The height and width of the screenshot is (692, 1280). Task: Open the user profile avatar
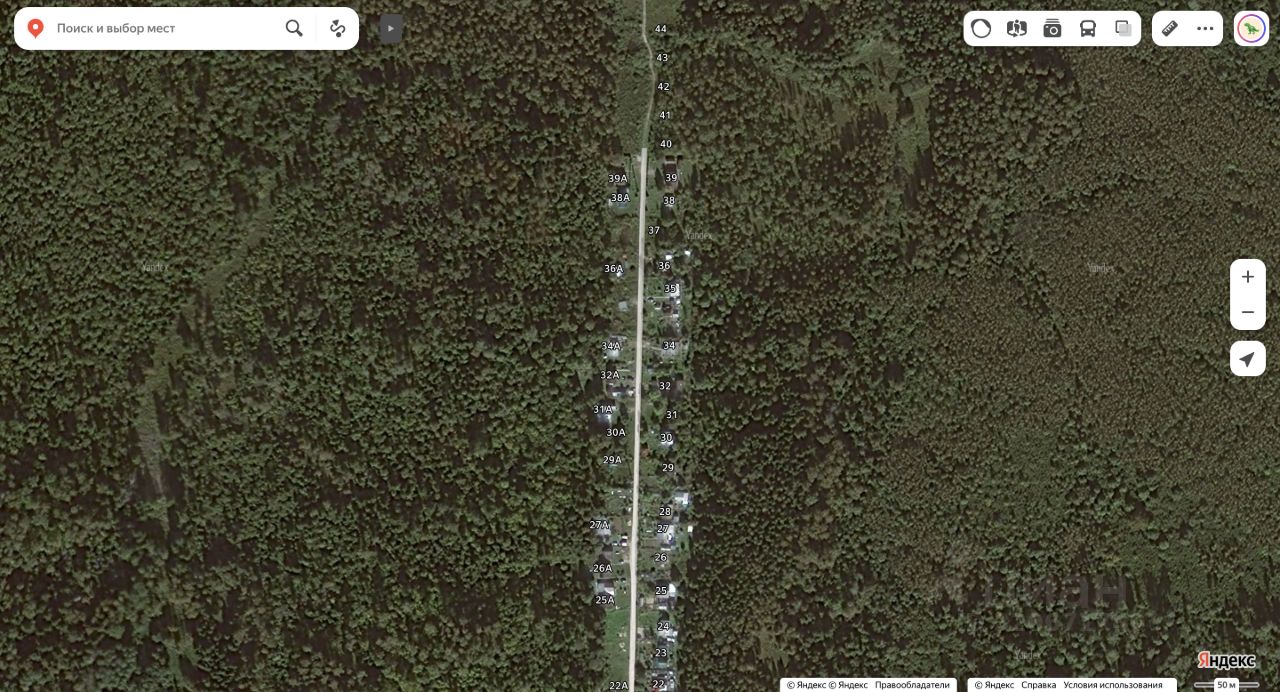[x=1251, y=28]
